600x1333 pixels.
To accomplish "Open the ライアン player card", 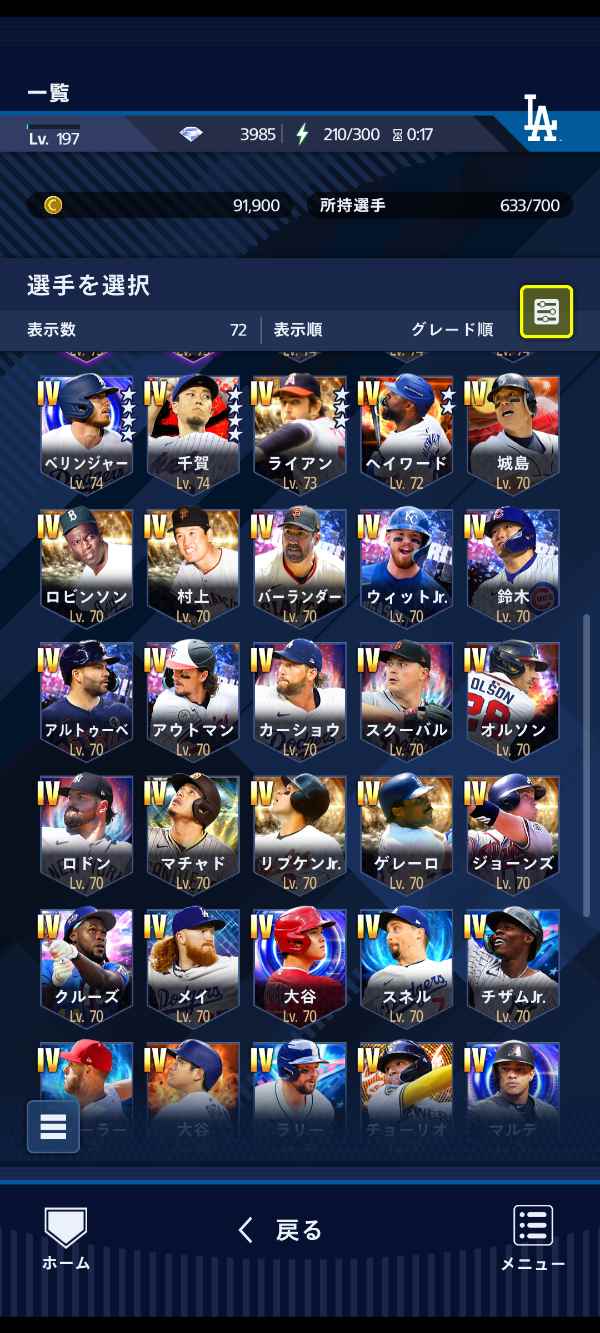I will (300, 432).
